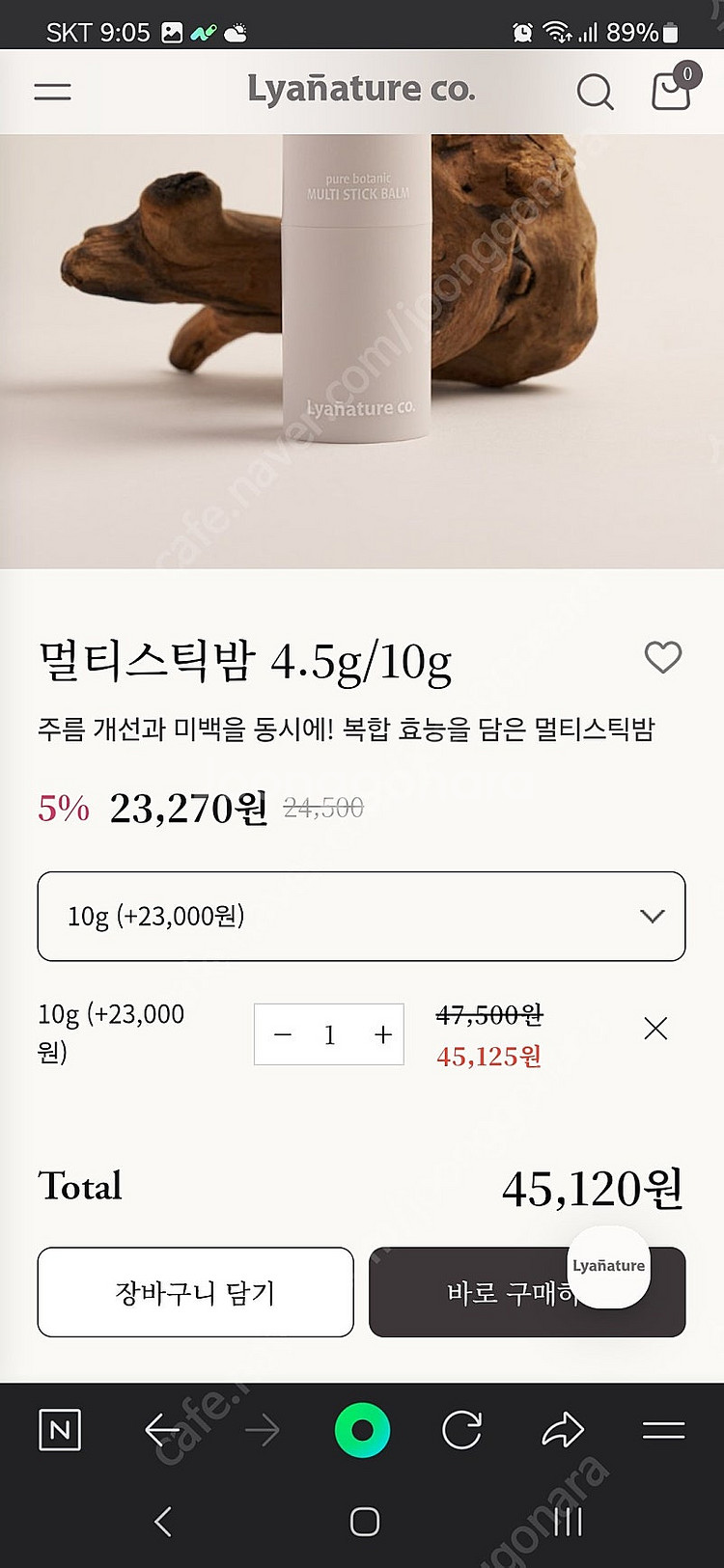724x1568 pixels.
Task: Open the shopping cart
Action: [670, 92]
